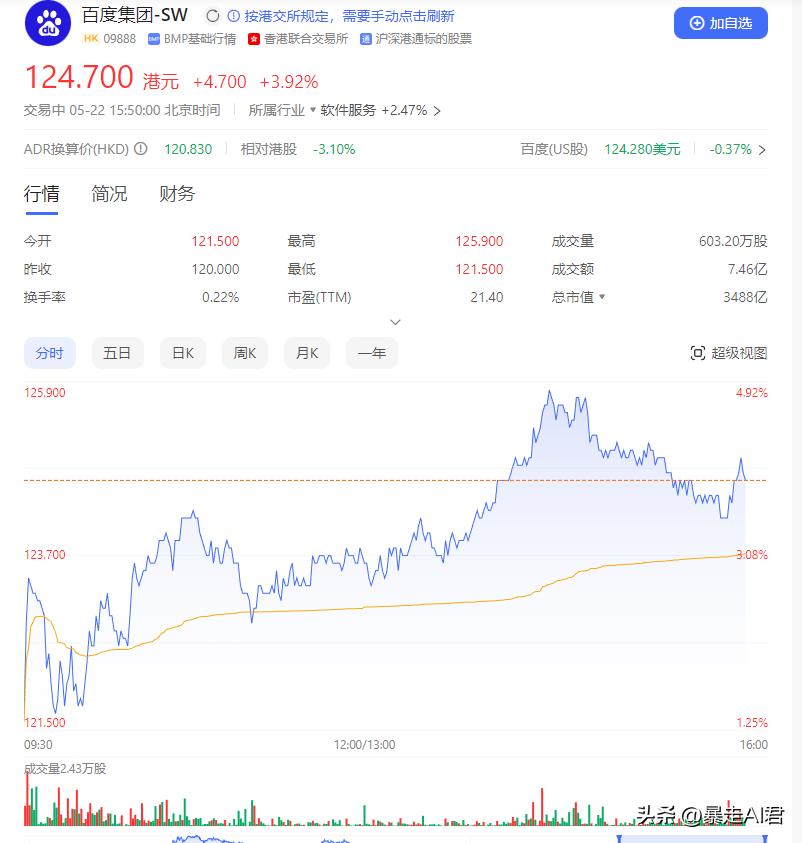The width and height of the screenshot is (802, 843).
Task: Switch to the 简况 tab
Action: [108, 194]
